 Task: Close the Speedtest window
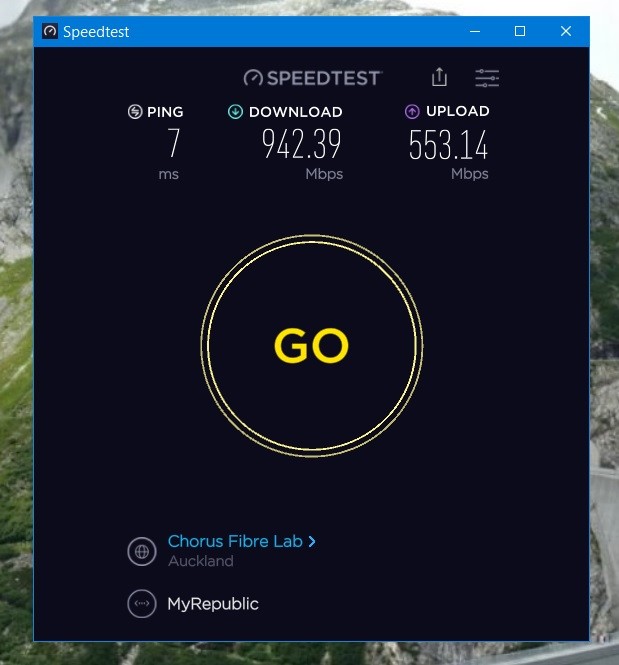click(566, 31)
